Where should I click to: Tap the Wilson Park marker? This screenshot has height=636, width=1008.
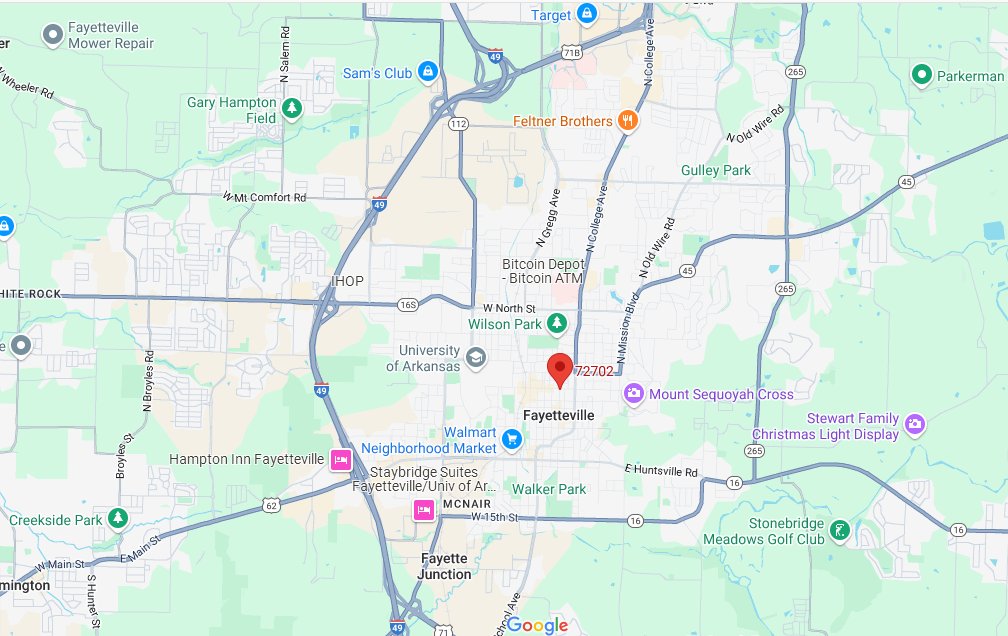point(556,323)
